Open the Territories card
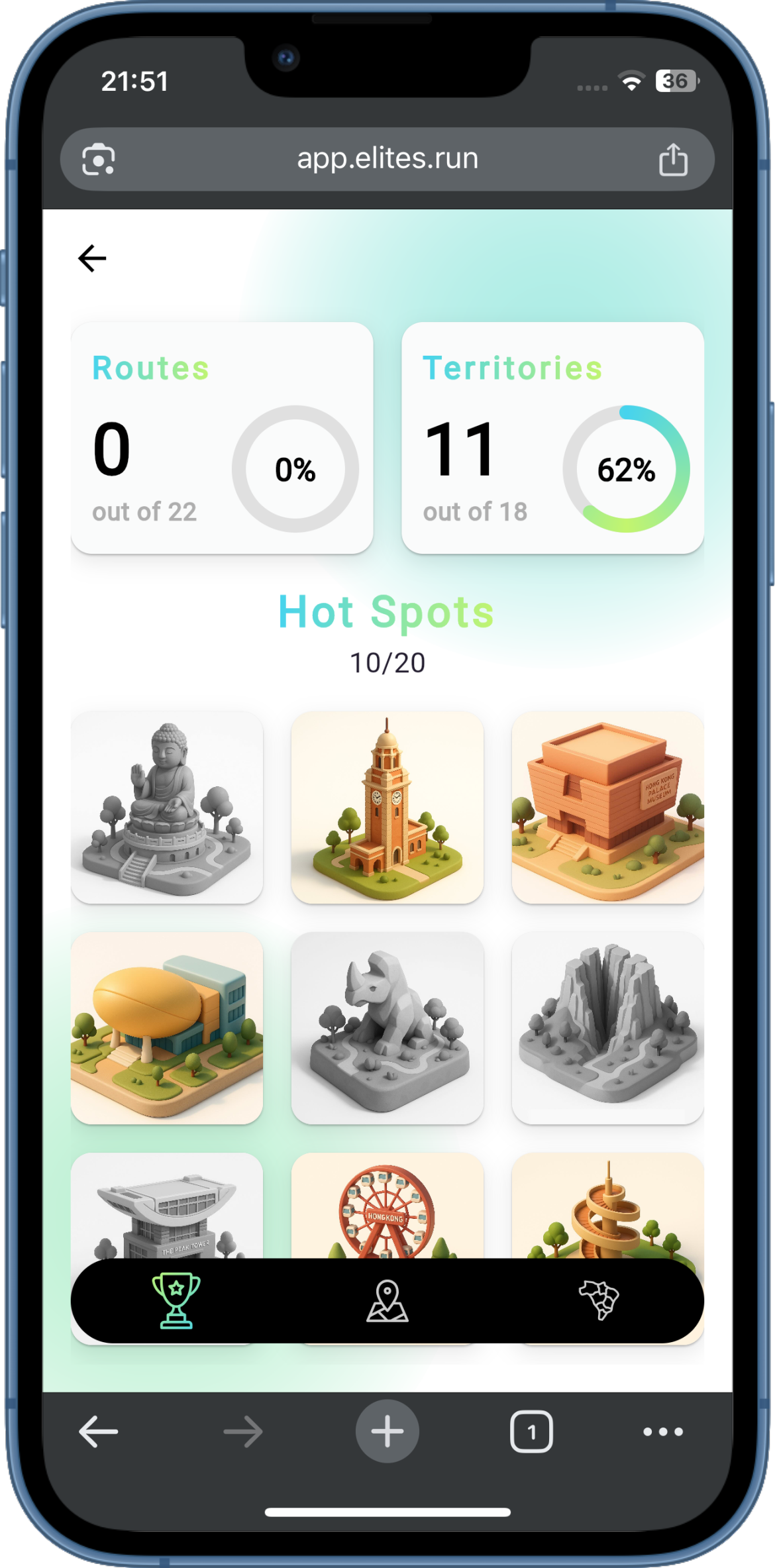Image resolution: width=775 pixels, height=1568 pixels. 552,438
